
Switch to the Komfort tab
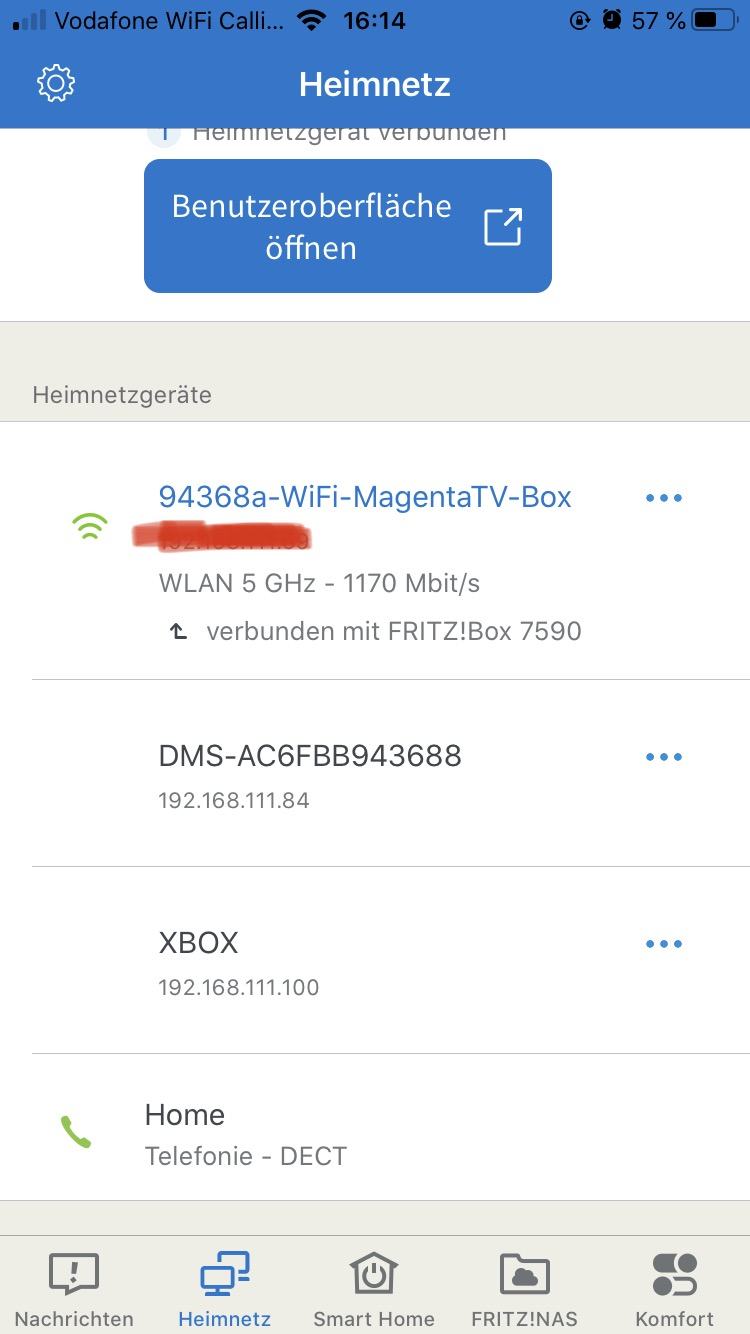point(674,1289)
